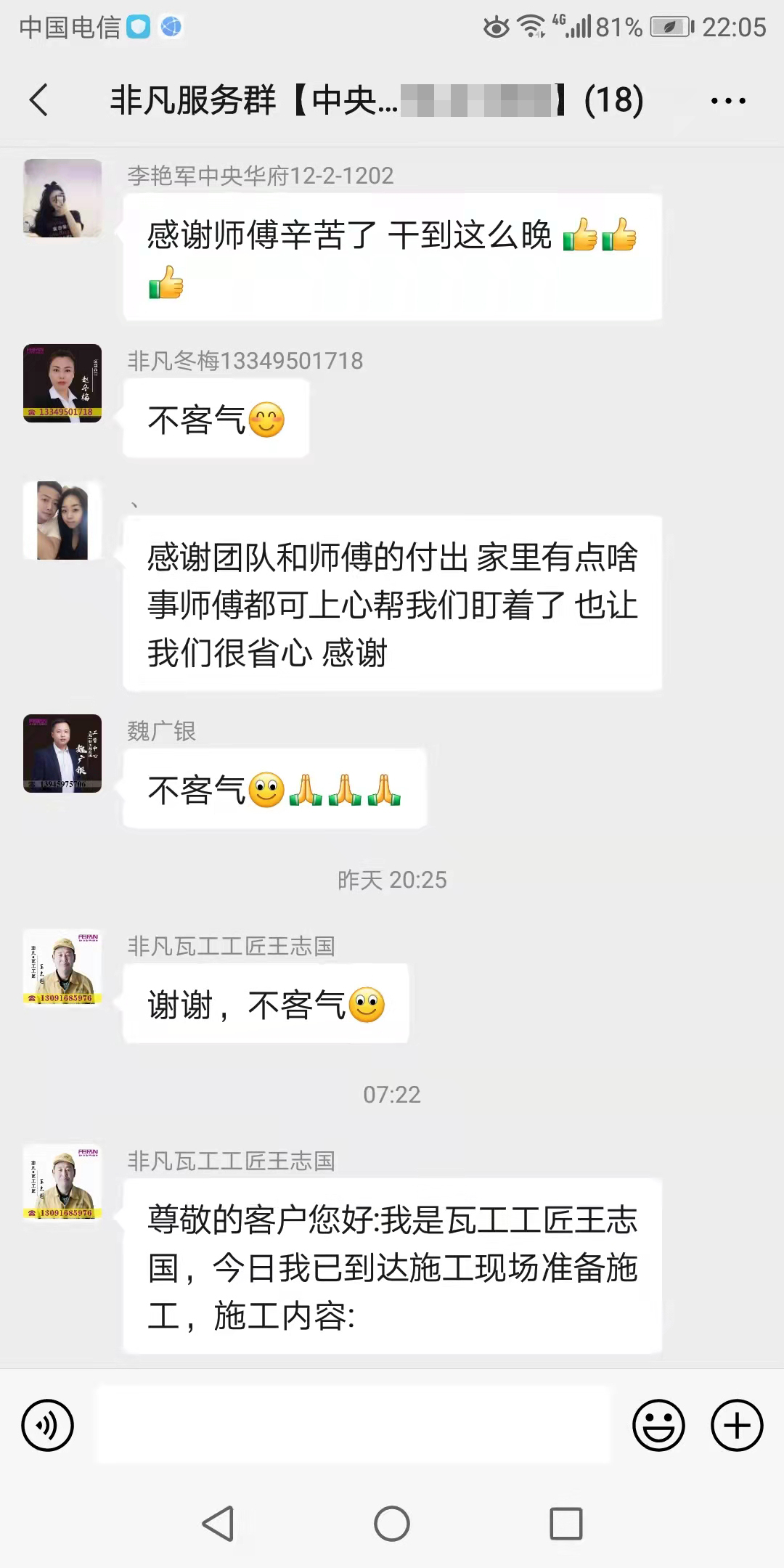The width and height of the screenshot is (784, 1568).
Task: Open the couple-photo avatar's profile
Action: (62, 520)
